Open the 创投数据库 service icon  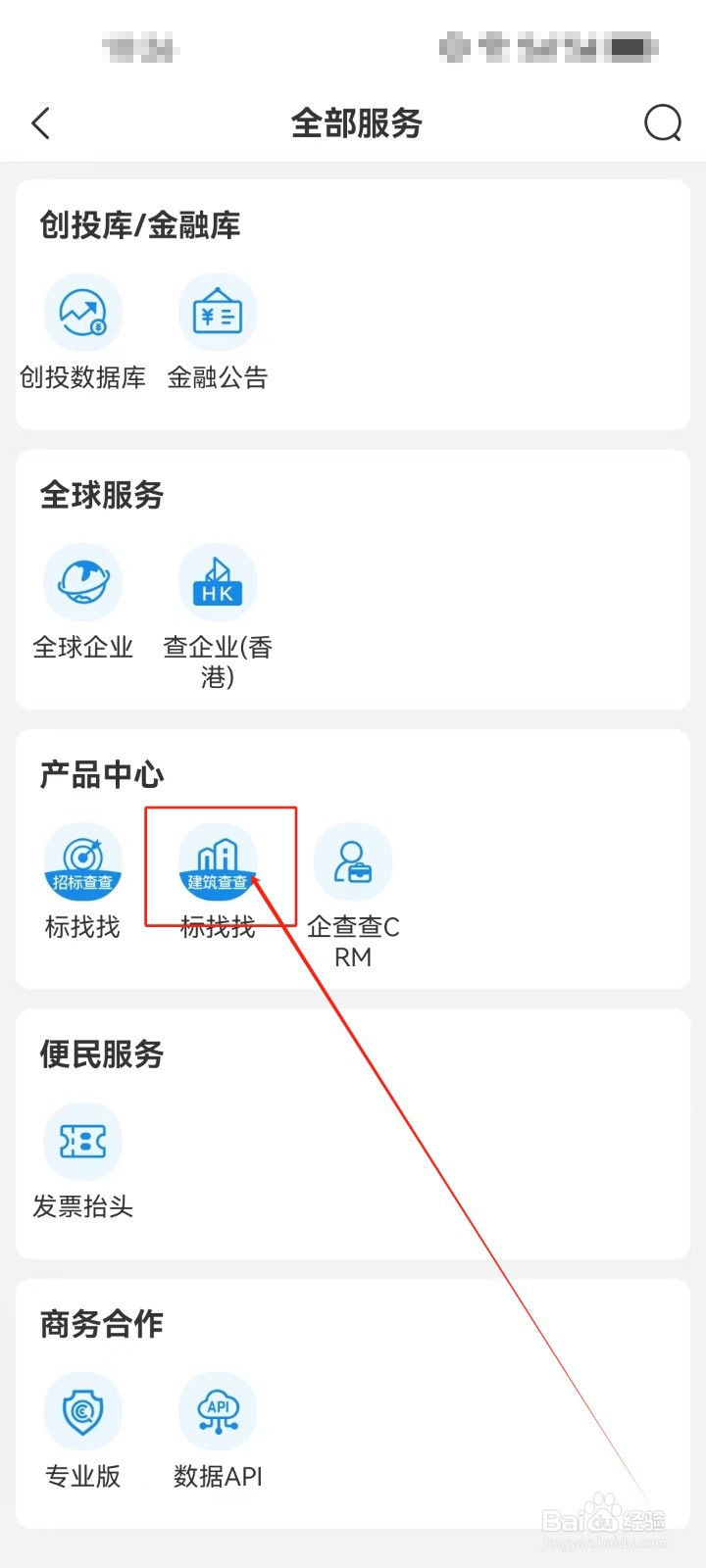pyautogui.click(x=83, y=312)
